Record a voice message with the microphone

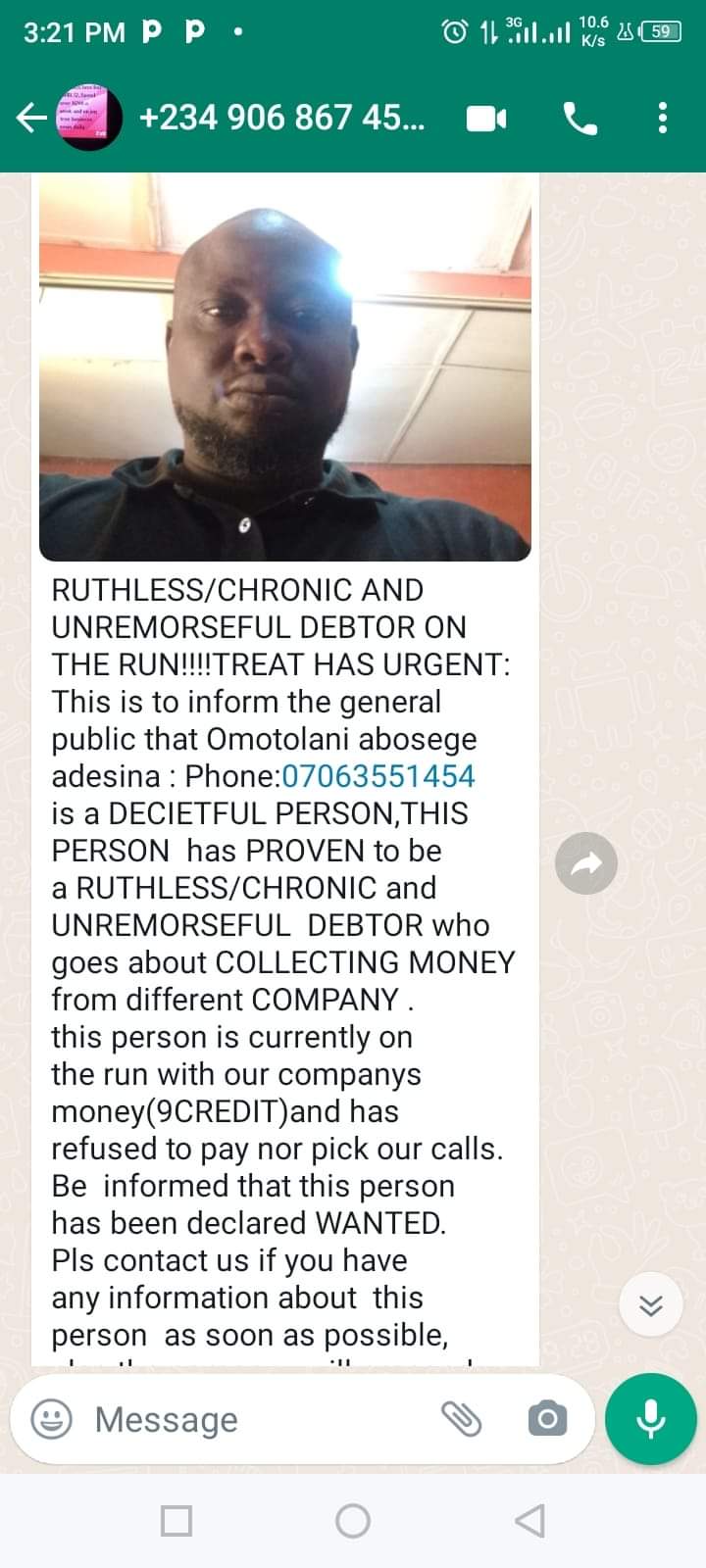tap(651, 1419)
